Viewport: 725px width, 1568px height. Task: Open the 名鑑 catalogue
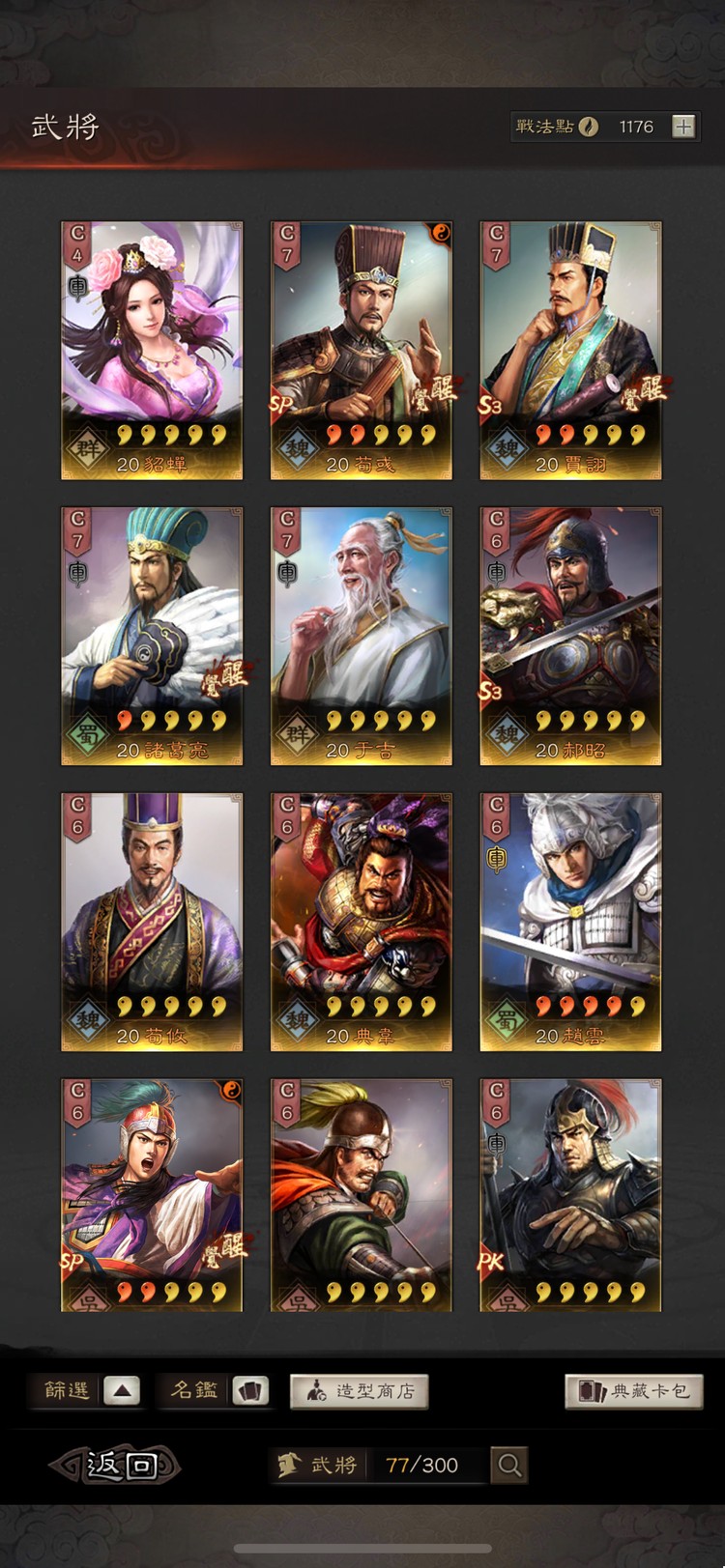point(214,1391)
